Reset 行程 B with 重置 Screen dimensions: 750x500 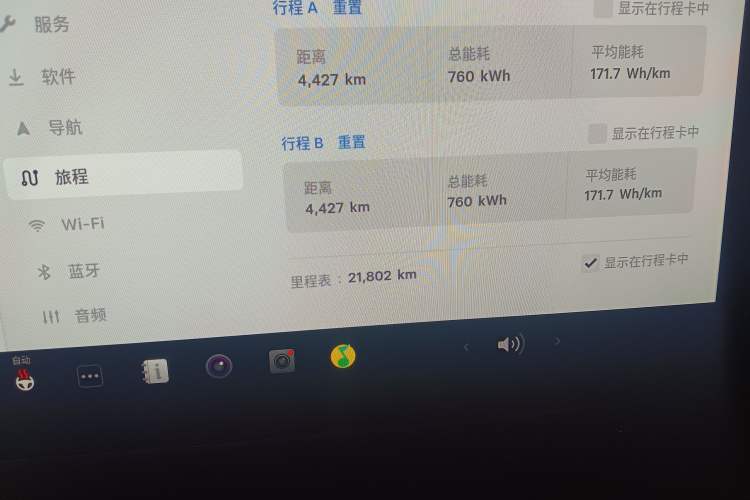351,142
